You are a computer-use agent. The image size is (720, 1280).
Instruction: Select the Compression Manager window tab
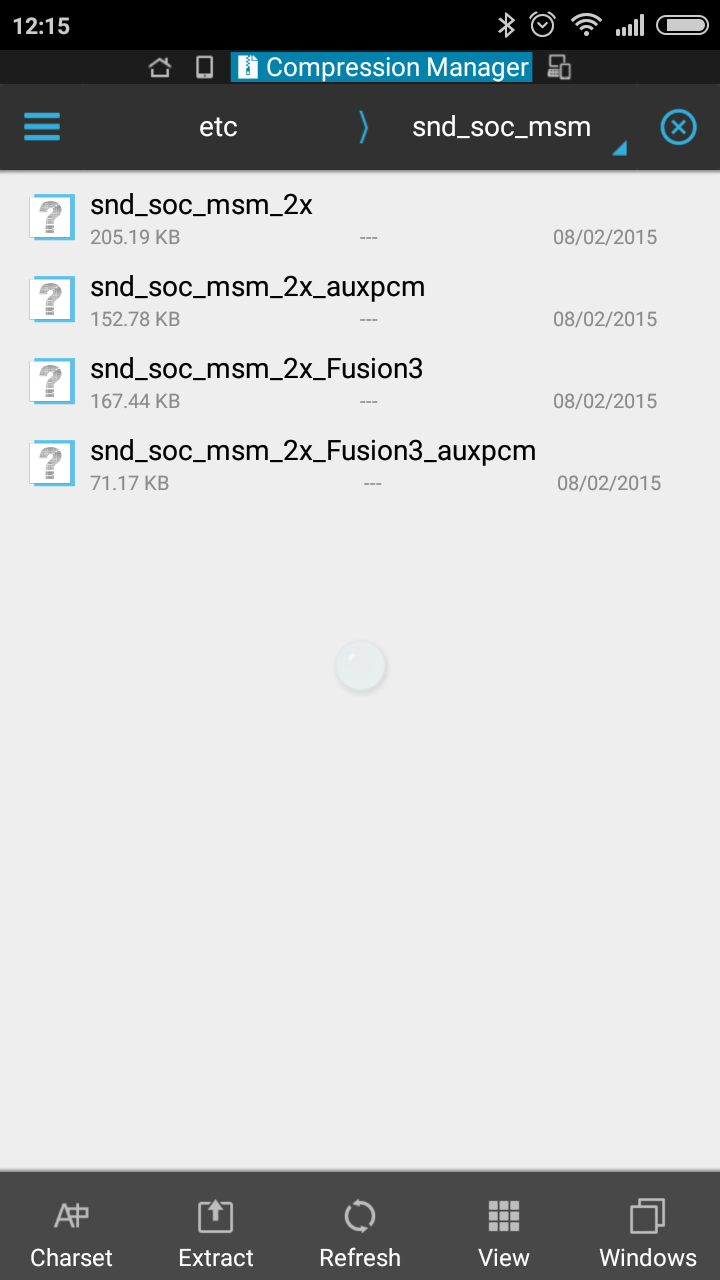pos(382,68)
